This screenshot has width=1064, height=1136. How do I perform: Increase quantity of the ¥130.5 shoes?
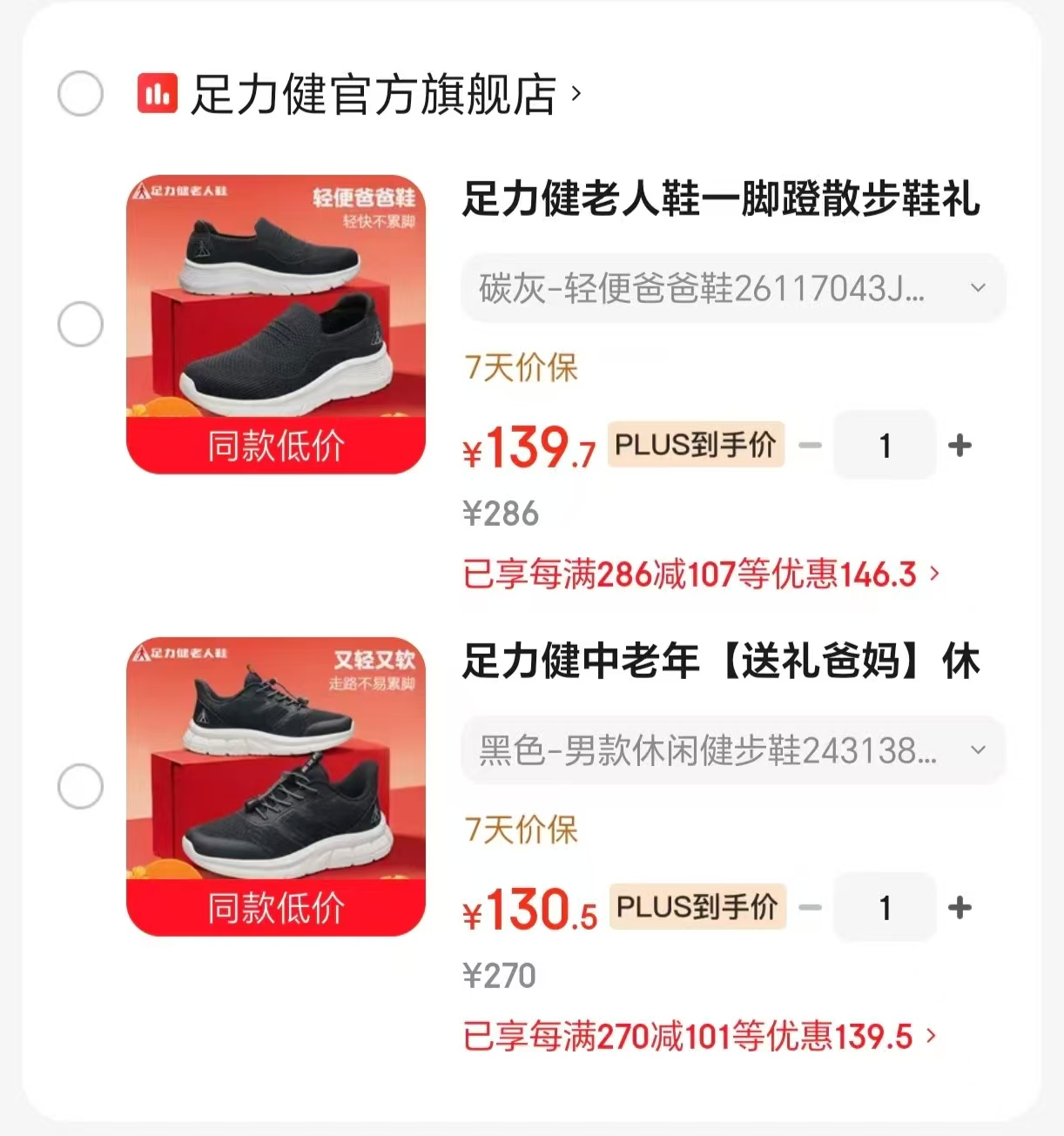click(x=960, y=908)
